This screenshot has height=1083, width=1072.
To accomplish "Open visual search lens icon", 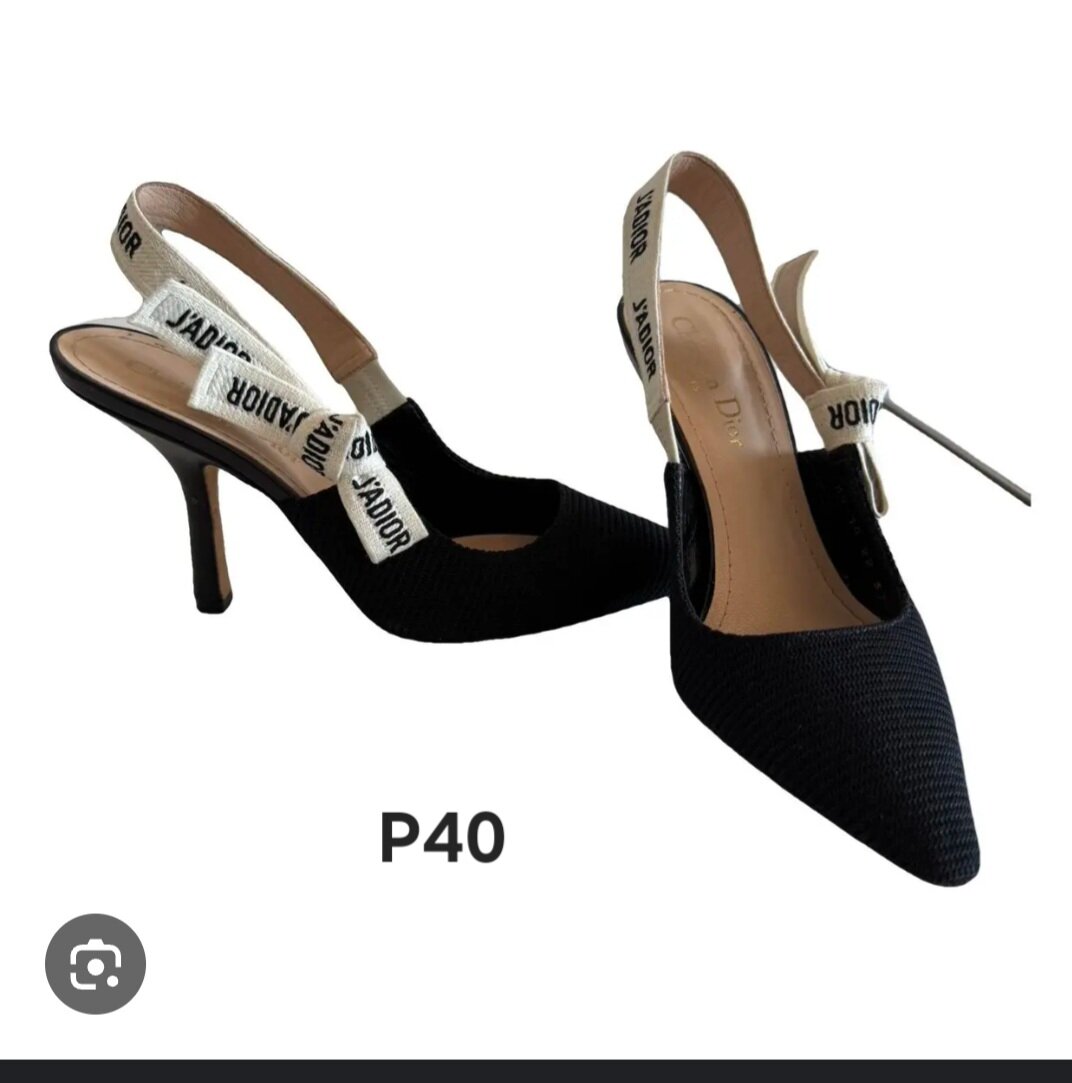I will (95, 964).
